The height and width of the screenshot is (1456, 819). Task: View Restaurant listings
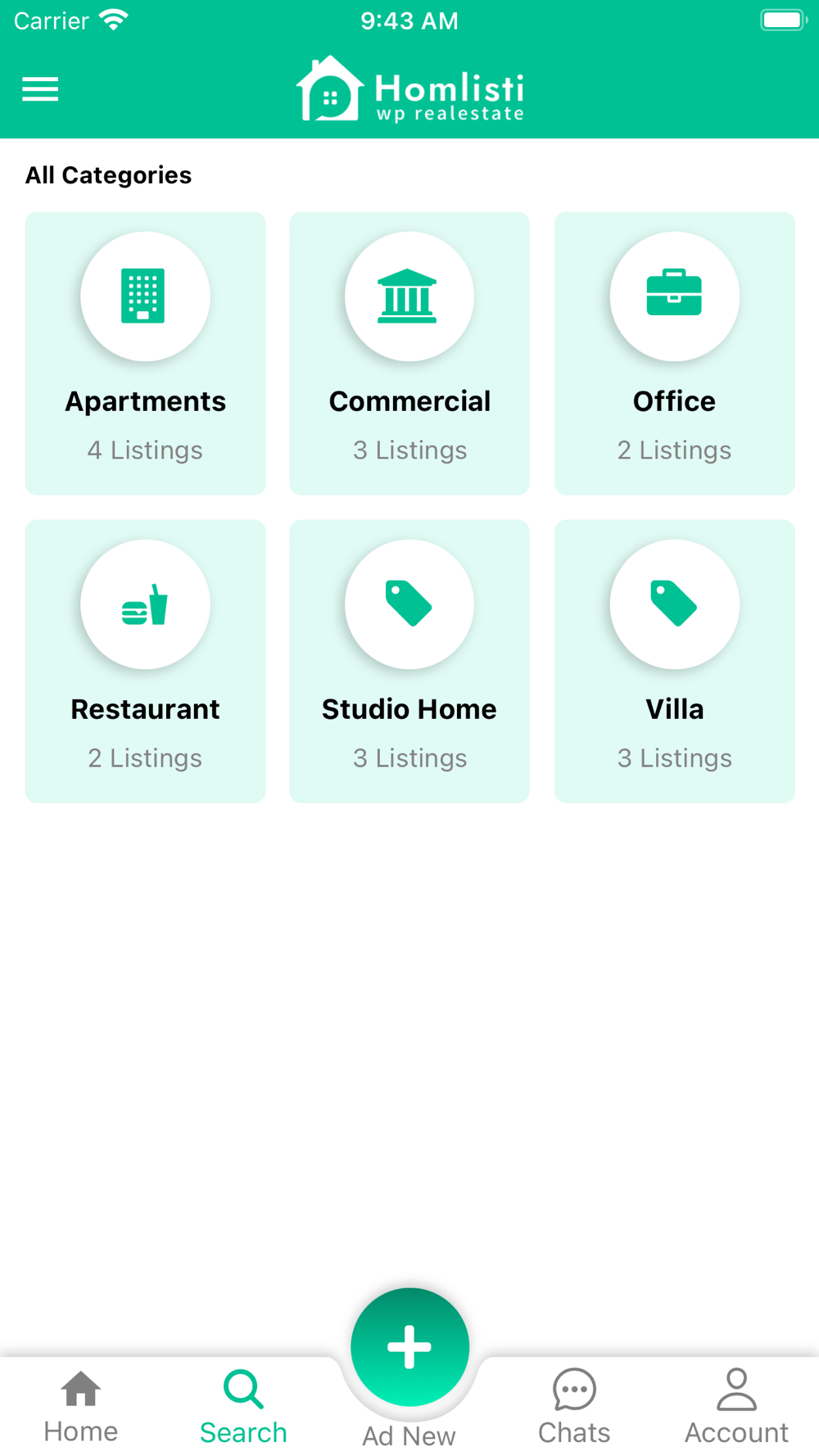click(x=145, y=661)
